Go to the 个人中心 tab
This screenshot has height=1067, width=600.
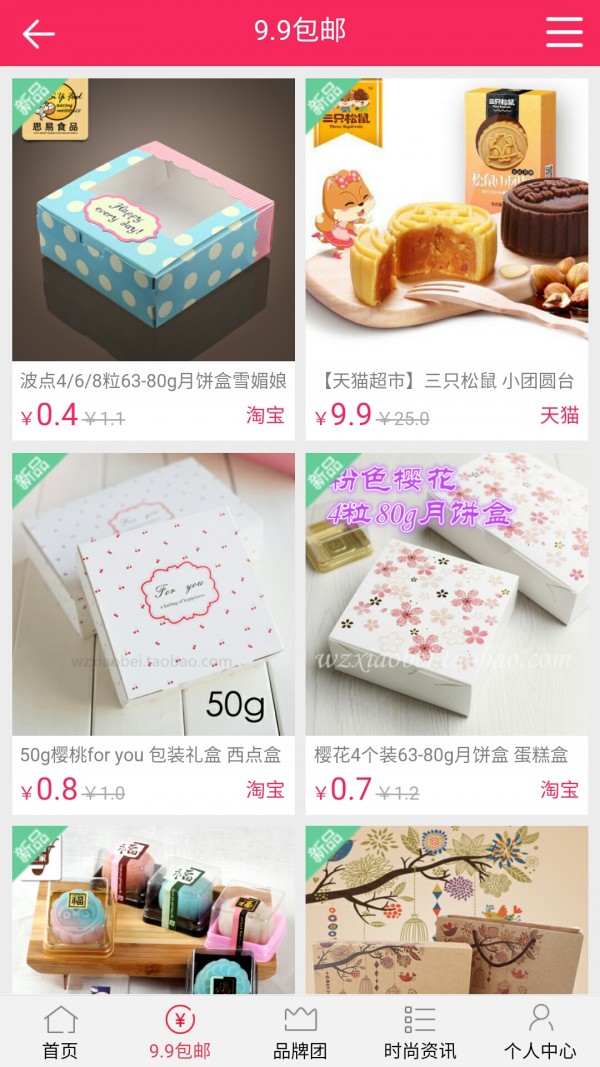coord(540,1032)
